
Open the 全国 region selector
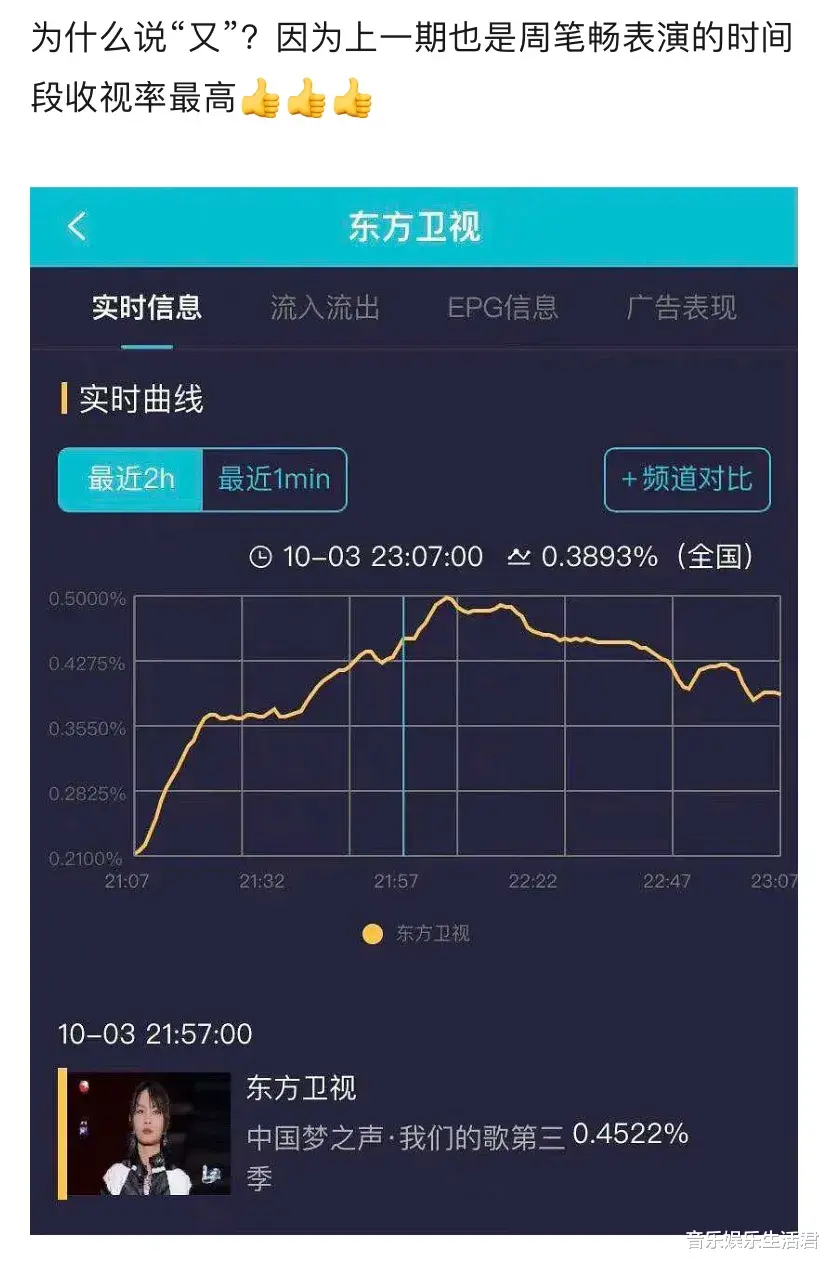(717, 557)
